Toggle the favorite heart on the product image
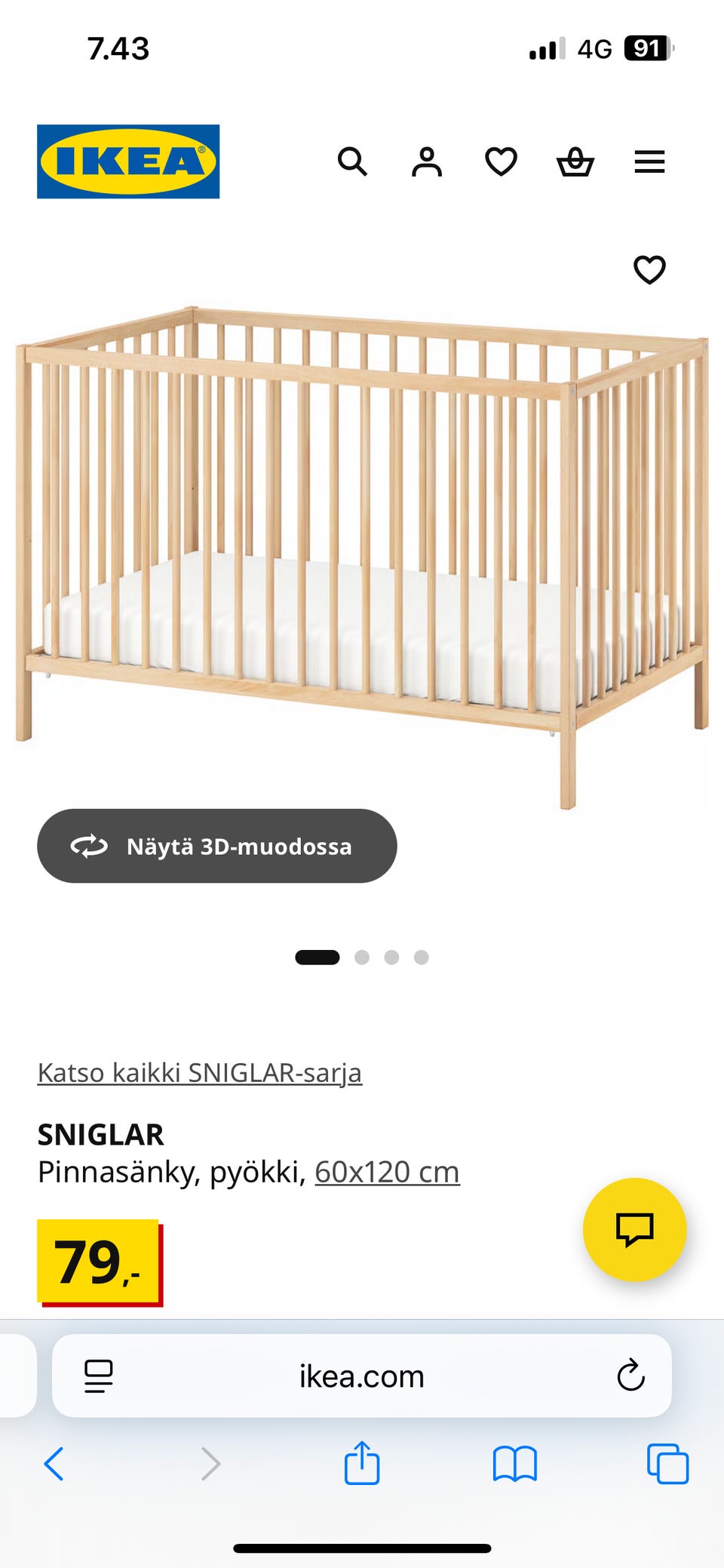This screenshot has height=1568, width=724. (650, 270)
